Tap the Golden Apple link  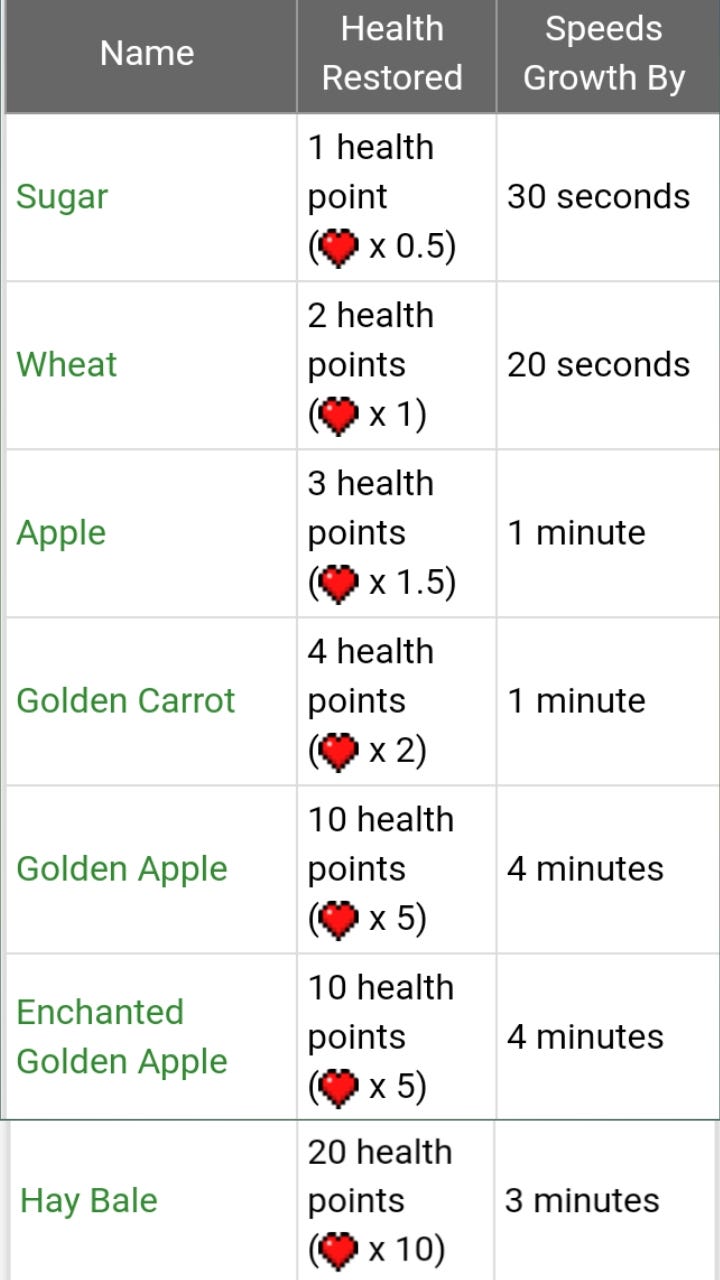[x=122, y=870]
